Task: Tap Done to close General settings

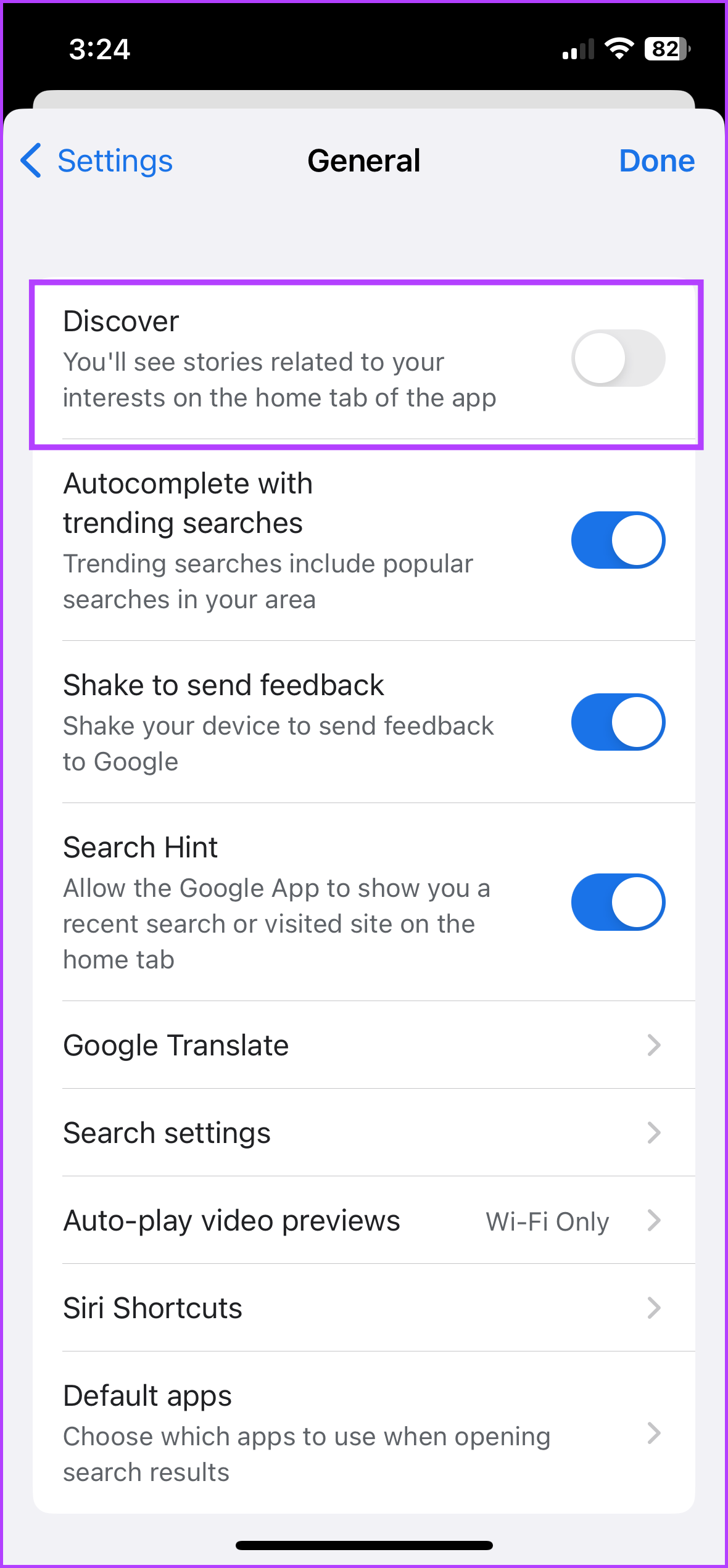Action: point(656,161)
